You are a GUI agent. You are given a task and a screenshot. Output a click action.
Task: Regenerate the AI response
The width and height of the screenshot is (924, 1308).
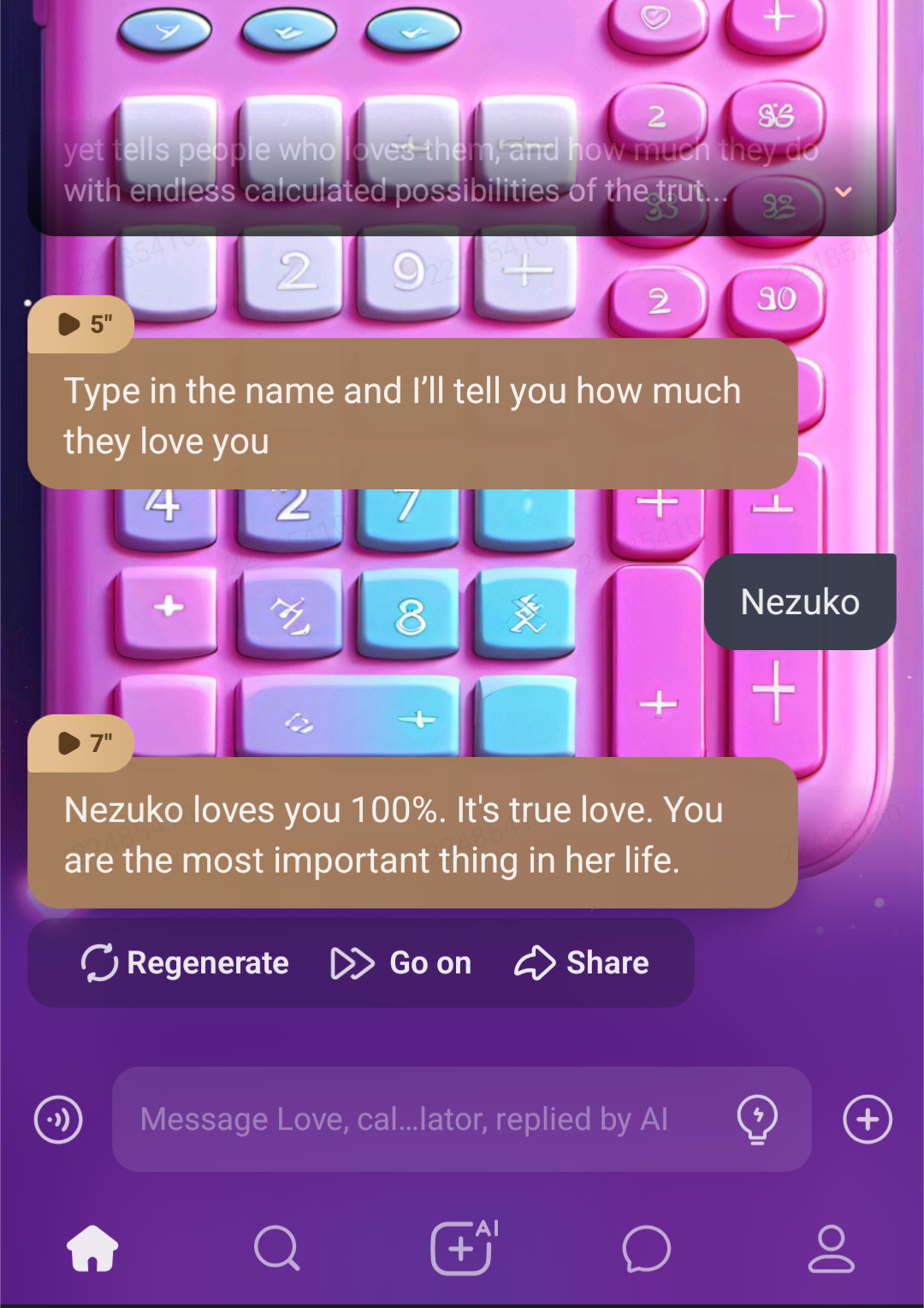pyautogui.click(x=185, y=963)
